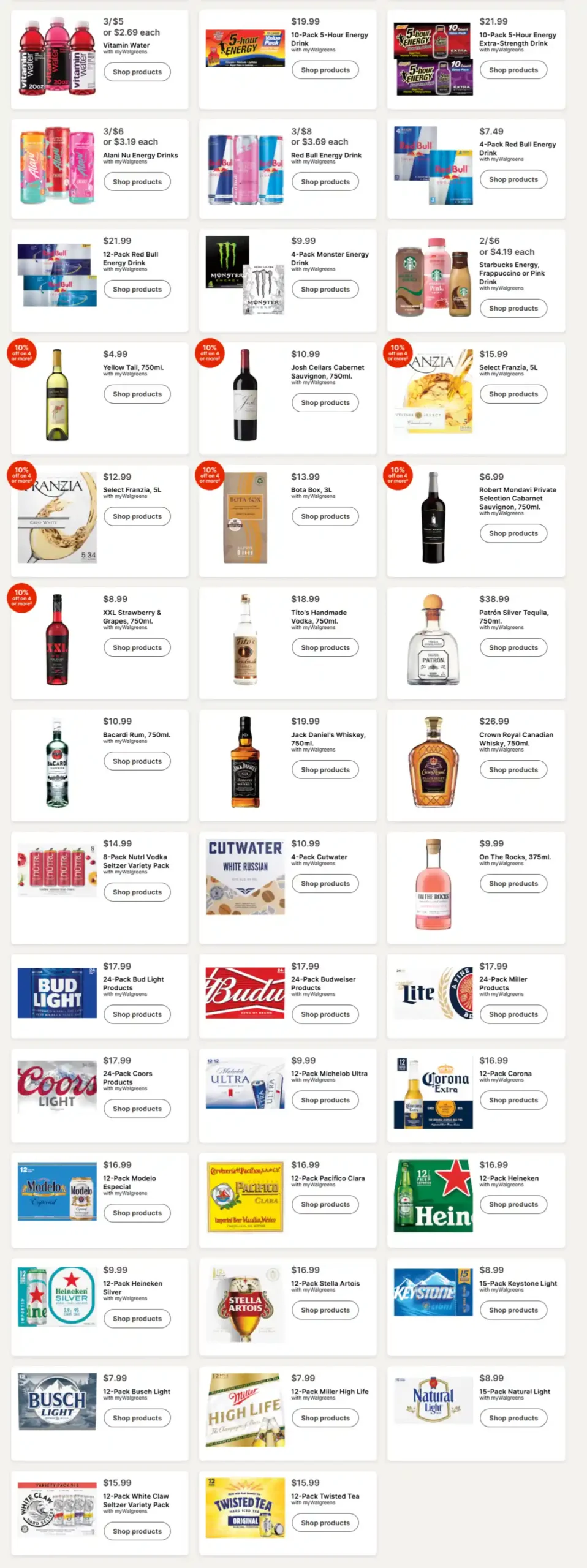
Task: Shop products for Bota Box, 3L
Action: coord(325,516)
